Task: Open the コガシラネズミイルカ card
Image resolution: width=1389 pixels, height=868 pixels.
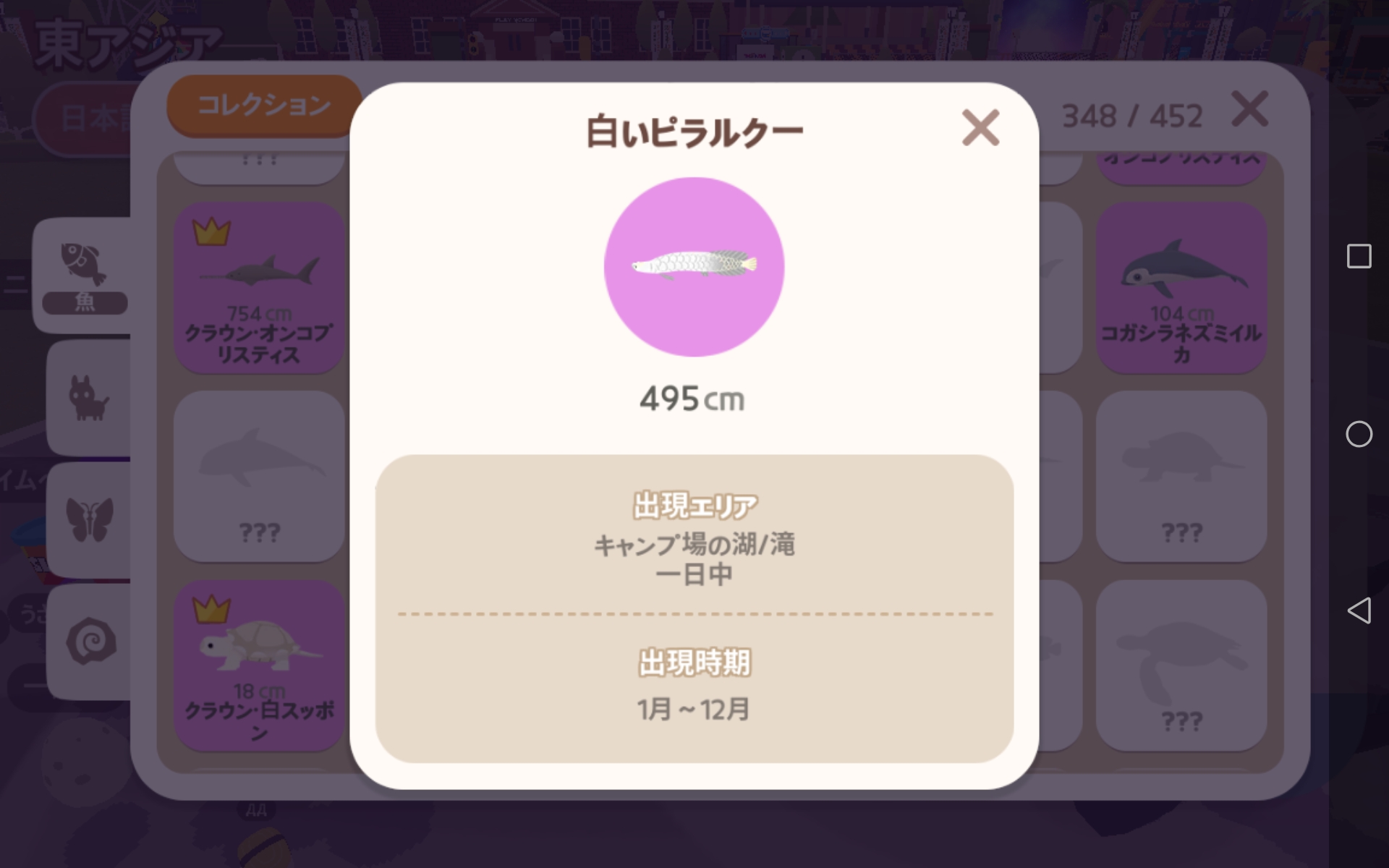Action: pyautogui.click(x=1181, y=288)
